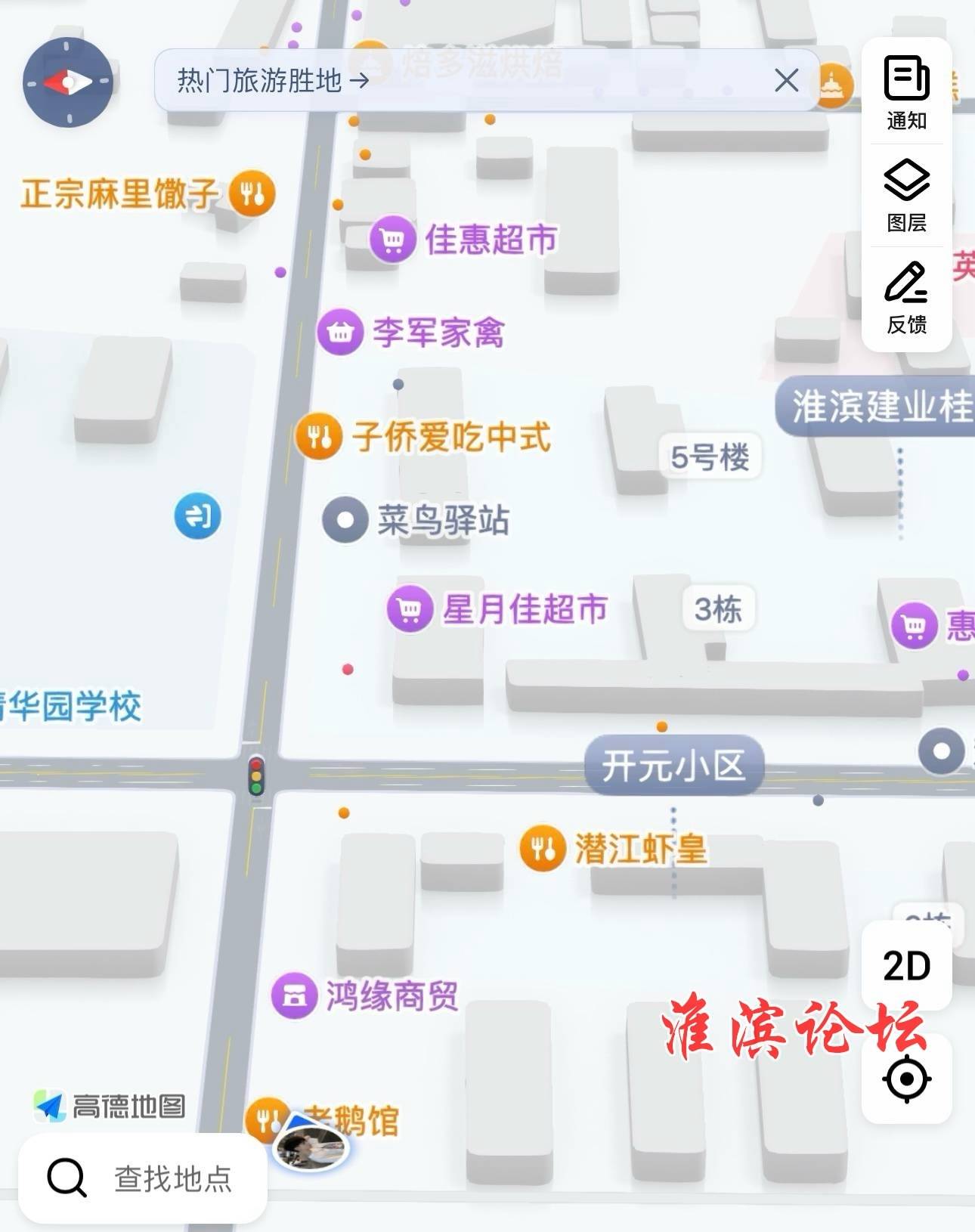Center the map on my location
Image resolution: width=975 pixels, height=1232 pixels.
click(906, 1078)
